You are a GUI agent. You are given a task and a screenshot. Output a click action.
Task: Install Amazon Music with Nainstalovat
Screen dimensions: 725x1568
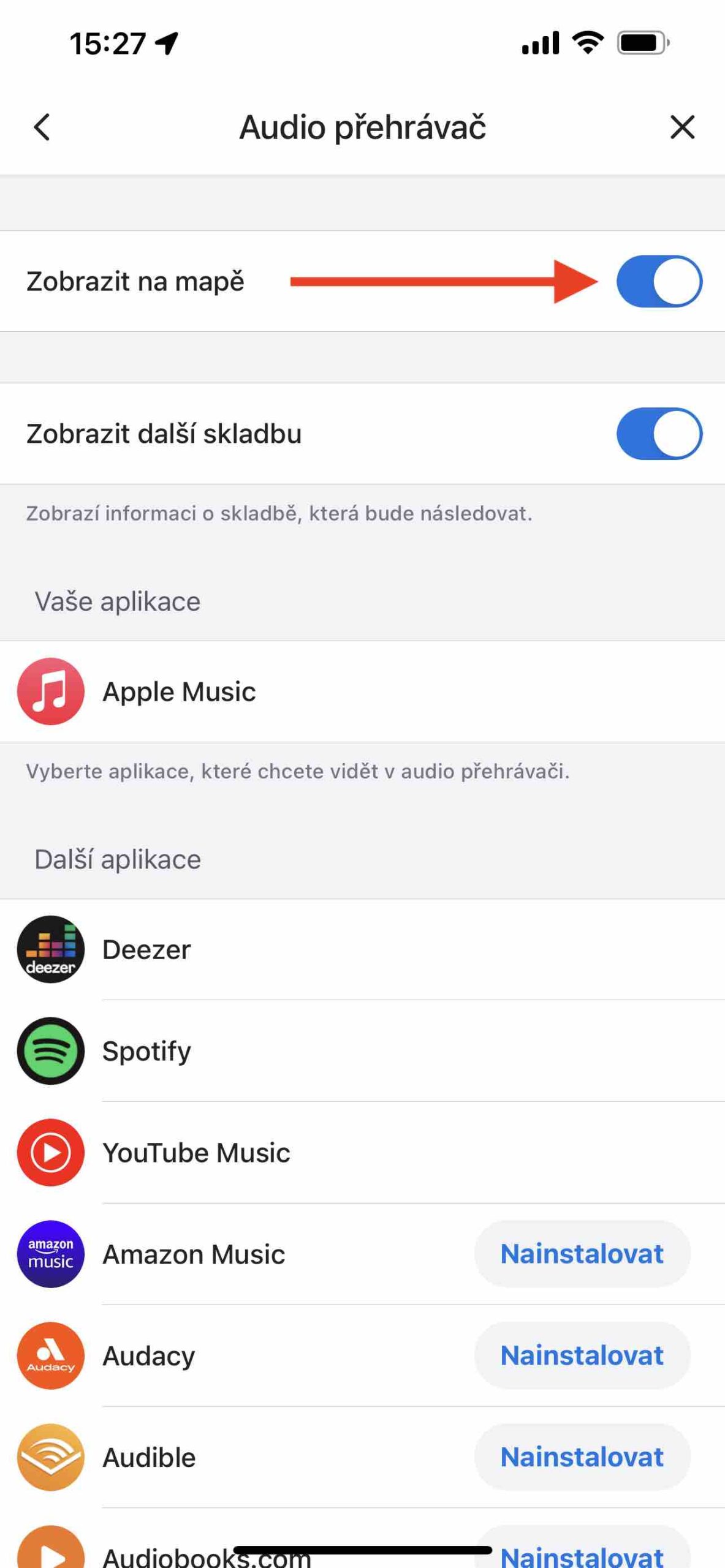point(582,1254)
